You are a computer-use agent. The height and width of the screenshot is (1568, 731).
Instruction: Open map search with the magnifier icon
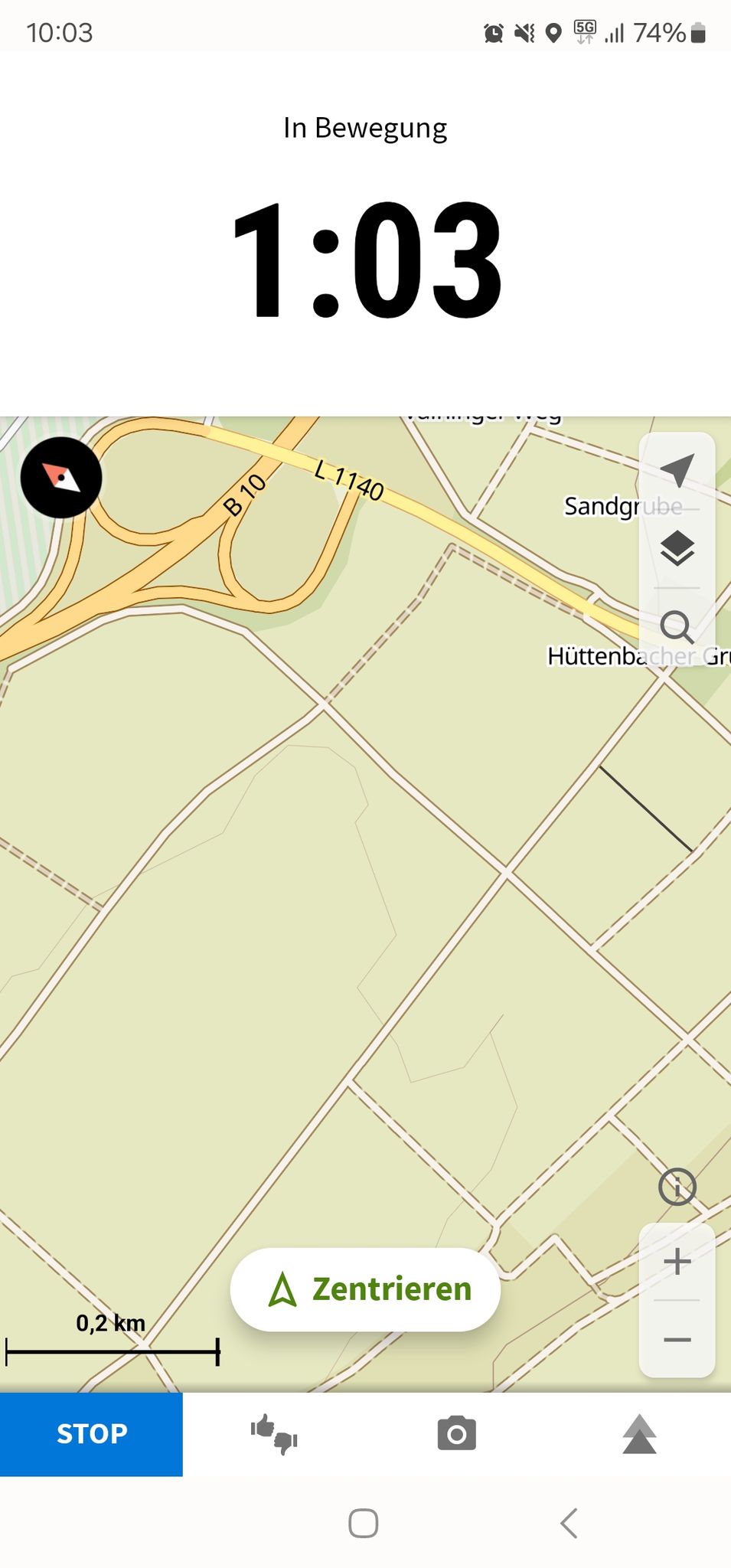pos(677,627)
